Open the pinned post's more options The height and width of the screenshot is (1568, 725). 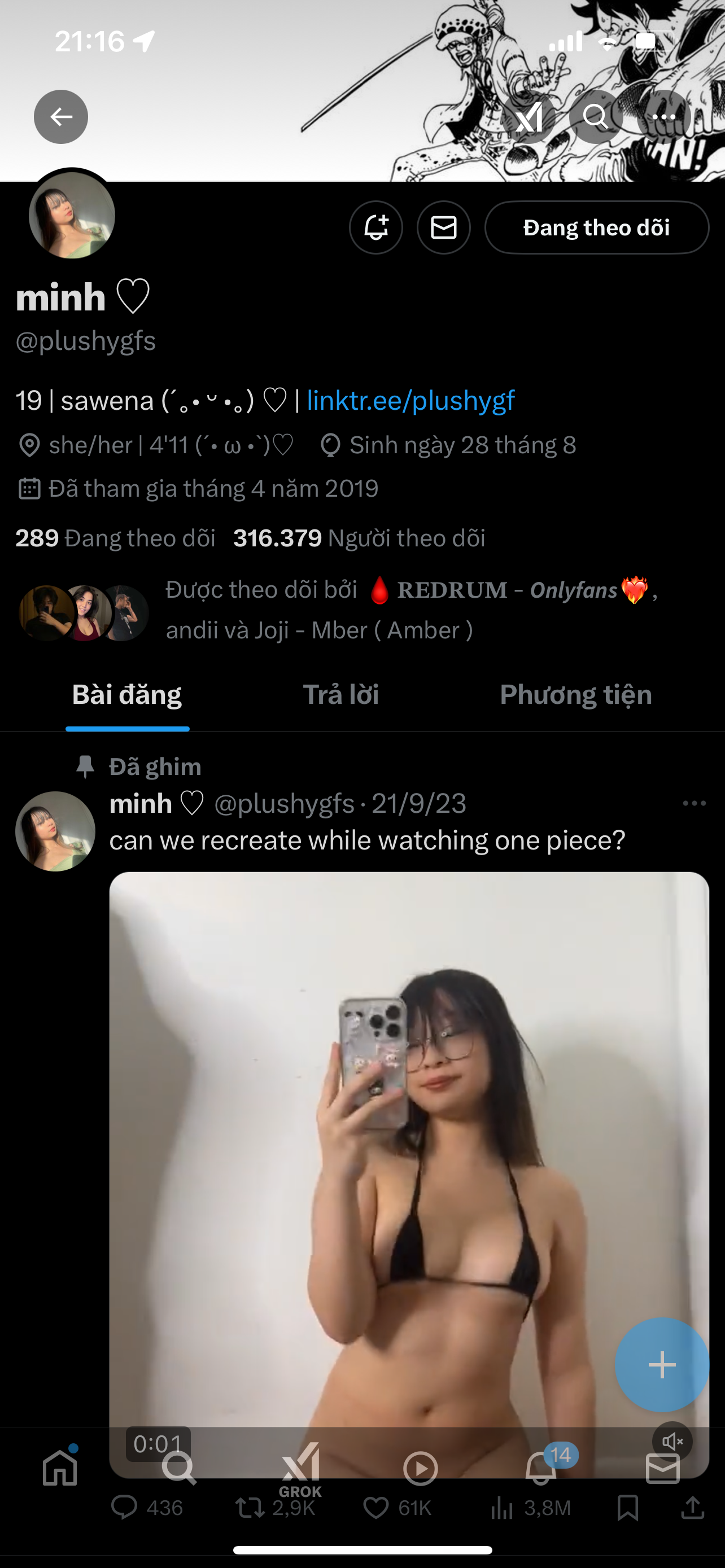(x=694, y=804)
